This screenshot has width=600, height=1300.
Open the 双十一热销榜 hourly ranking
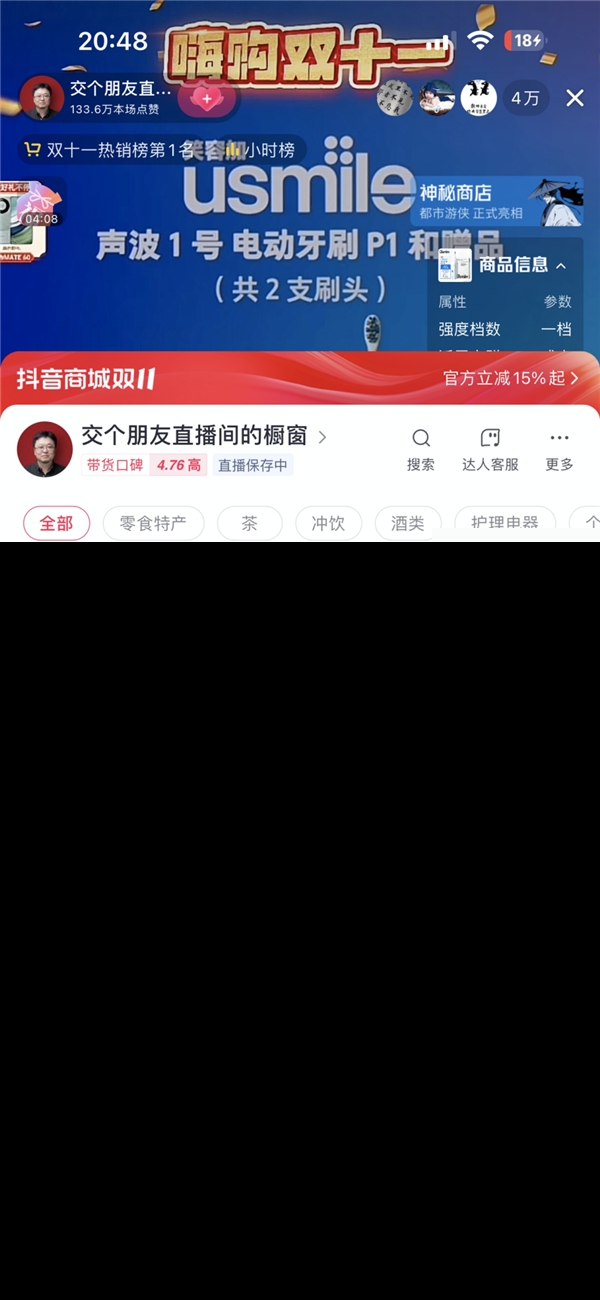[160, 150]
